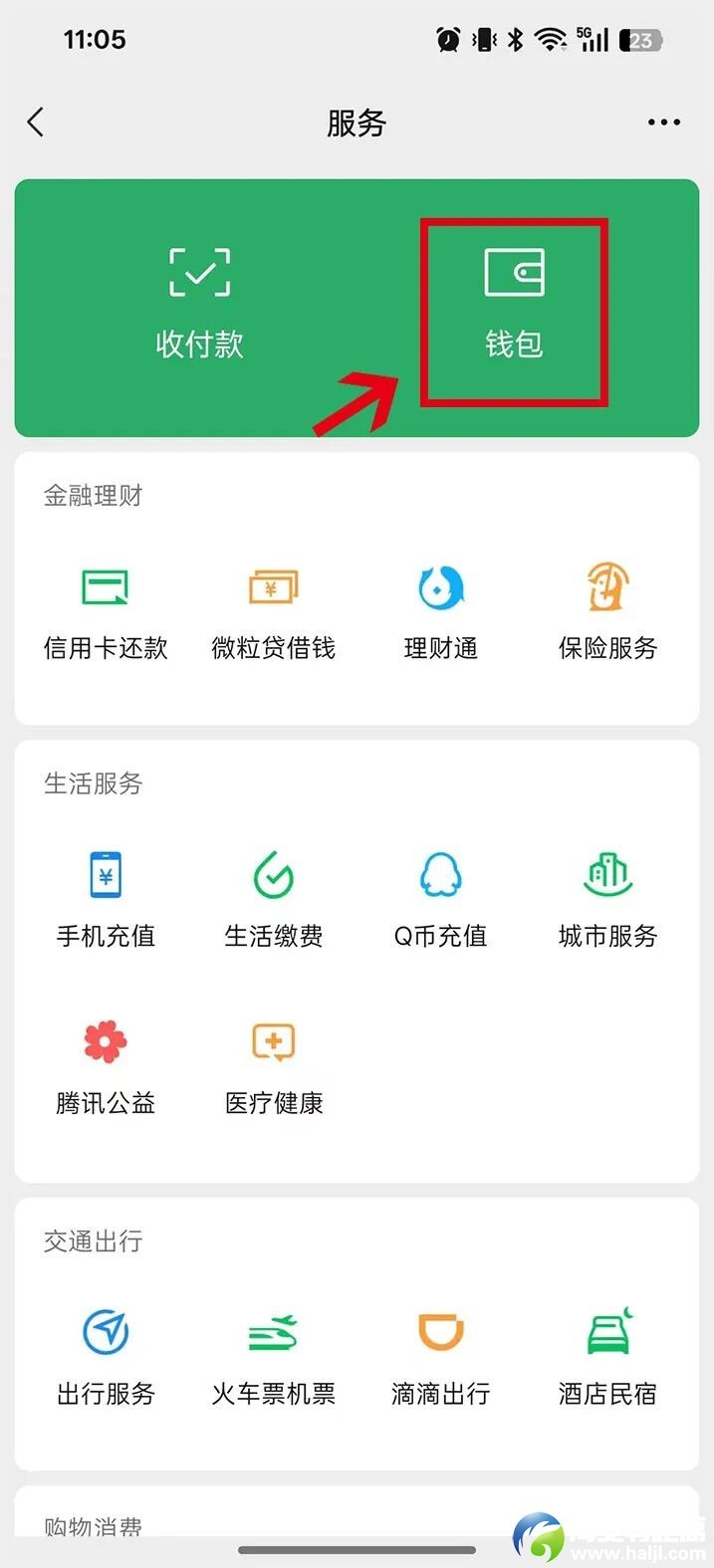
Task: Open 城市服务
Action: pos(607,899)
